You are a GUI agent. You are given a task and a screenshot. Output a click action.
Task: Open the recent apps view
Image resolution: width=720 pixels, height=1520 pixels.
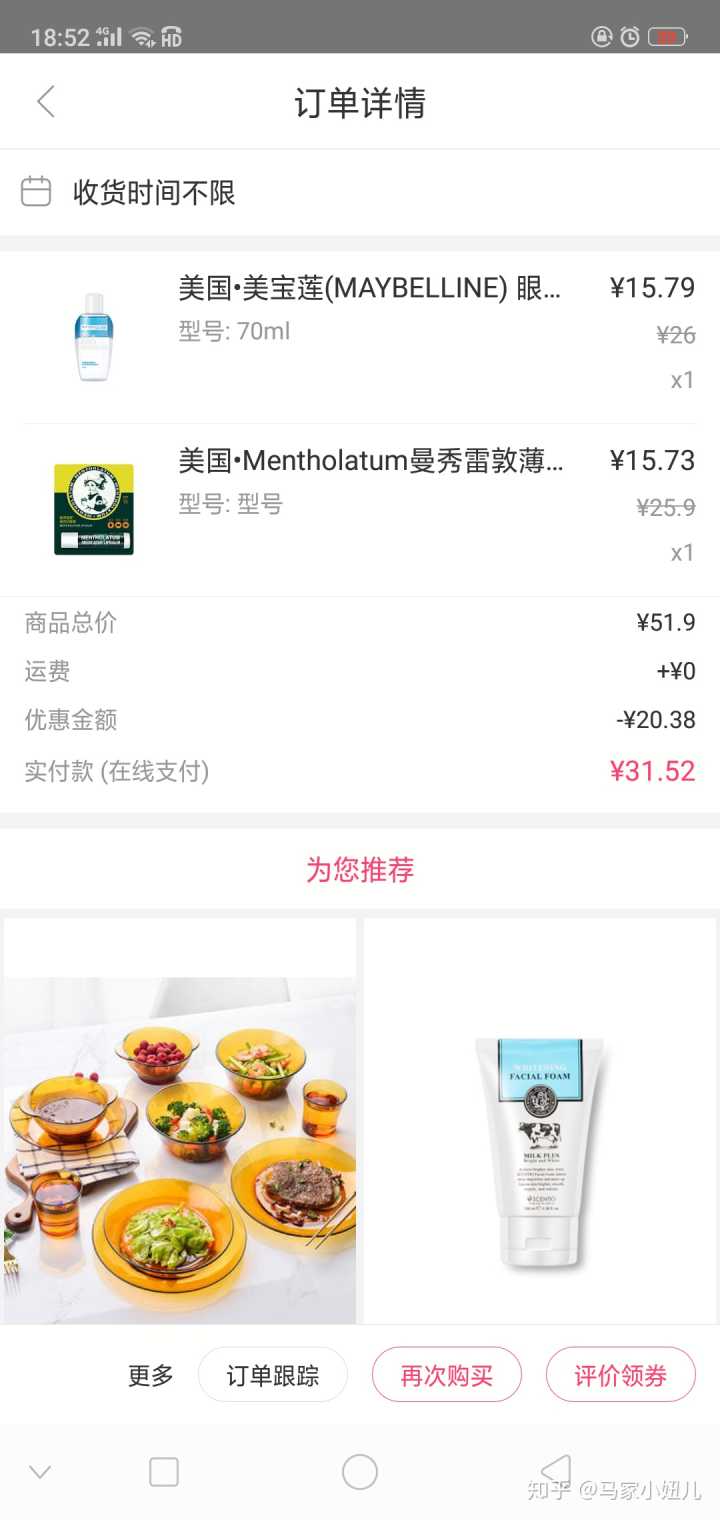click(164, 1472)
